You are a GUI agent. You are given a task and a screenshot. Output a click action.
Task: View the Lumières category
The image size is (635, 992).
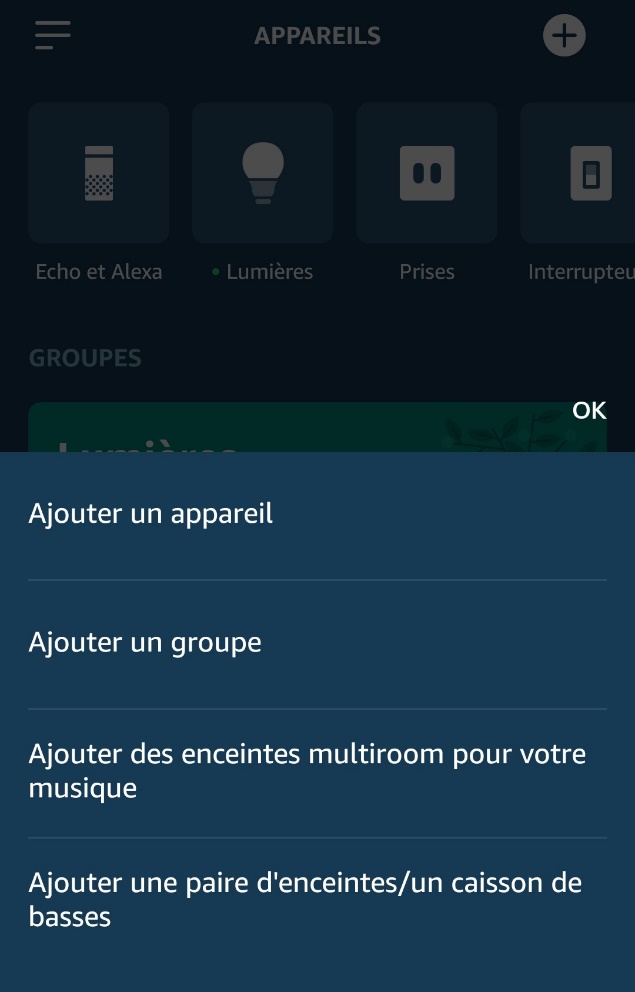coord(263,174)
